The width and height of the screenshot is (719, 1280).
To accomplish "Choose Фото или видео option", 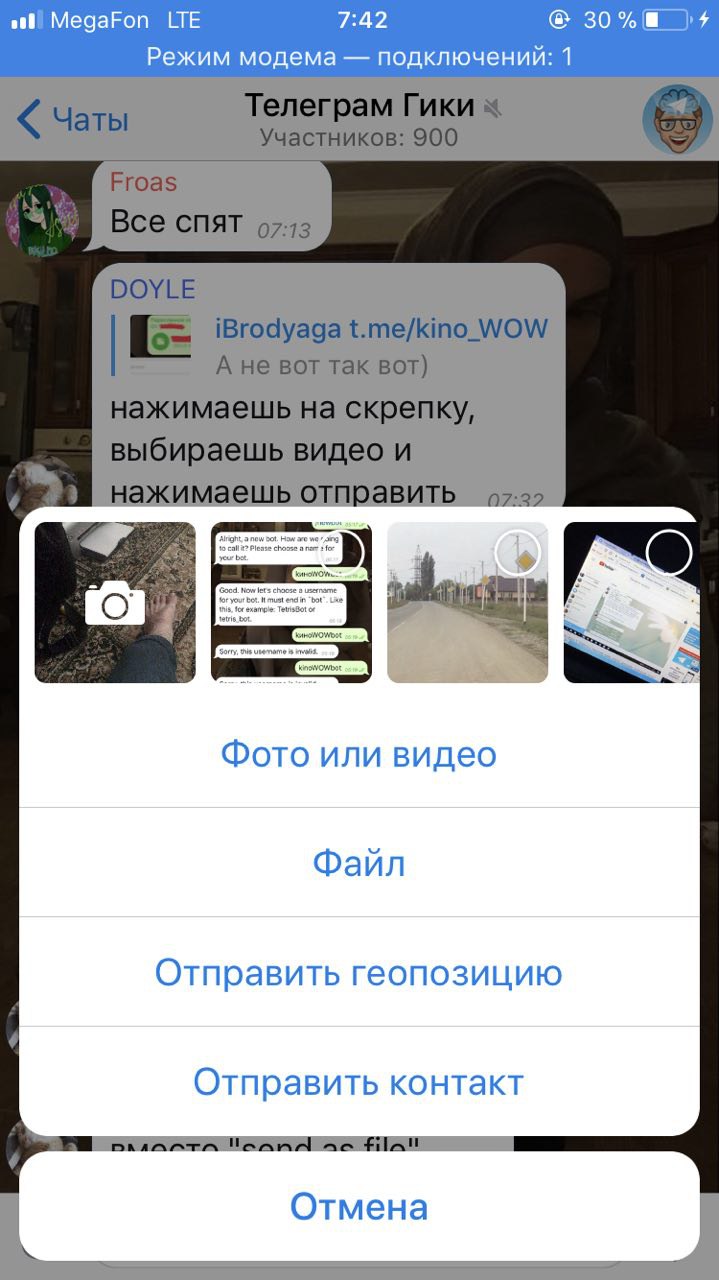I will click(359, 754).
